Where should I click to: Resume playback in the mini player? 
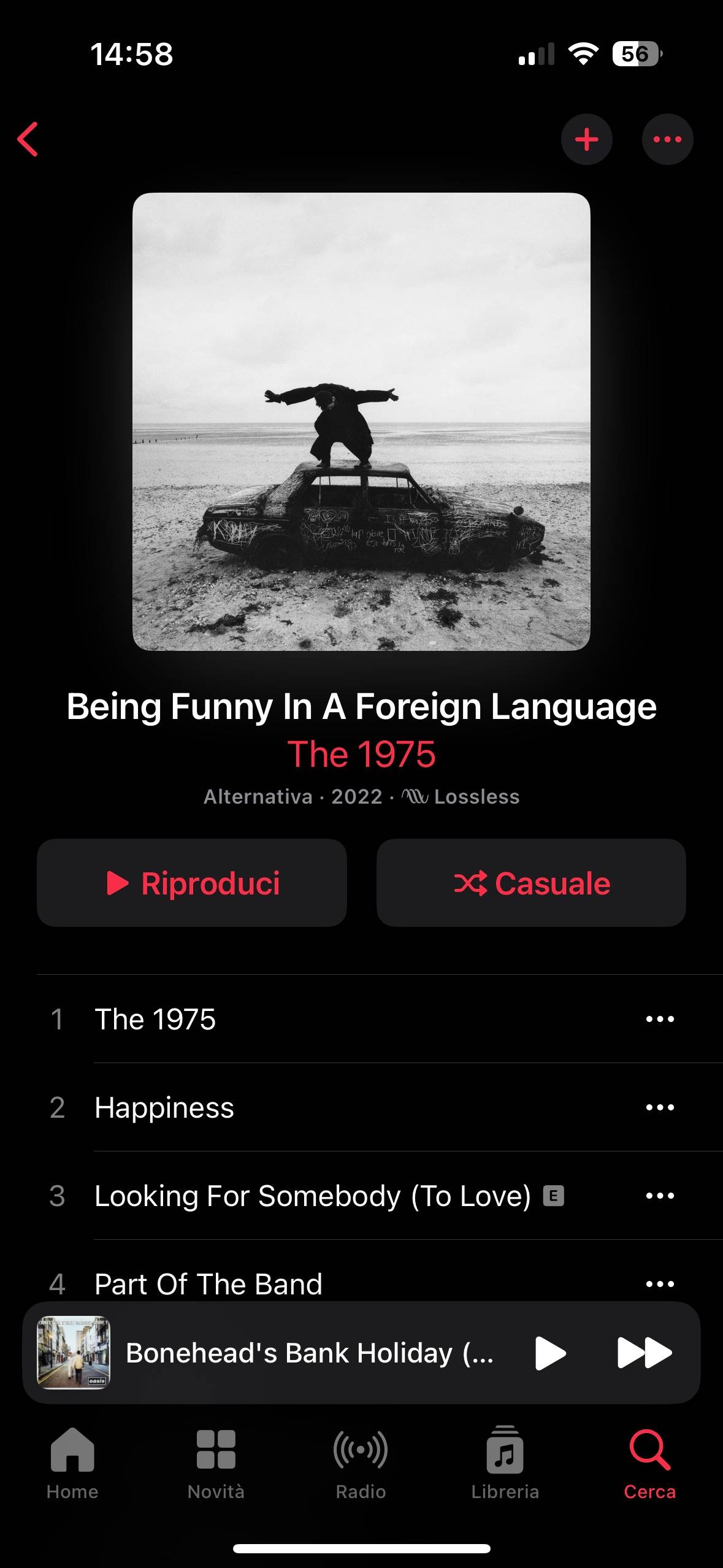[550, 1353]
